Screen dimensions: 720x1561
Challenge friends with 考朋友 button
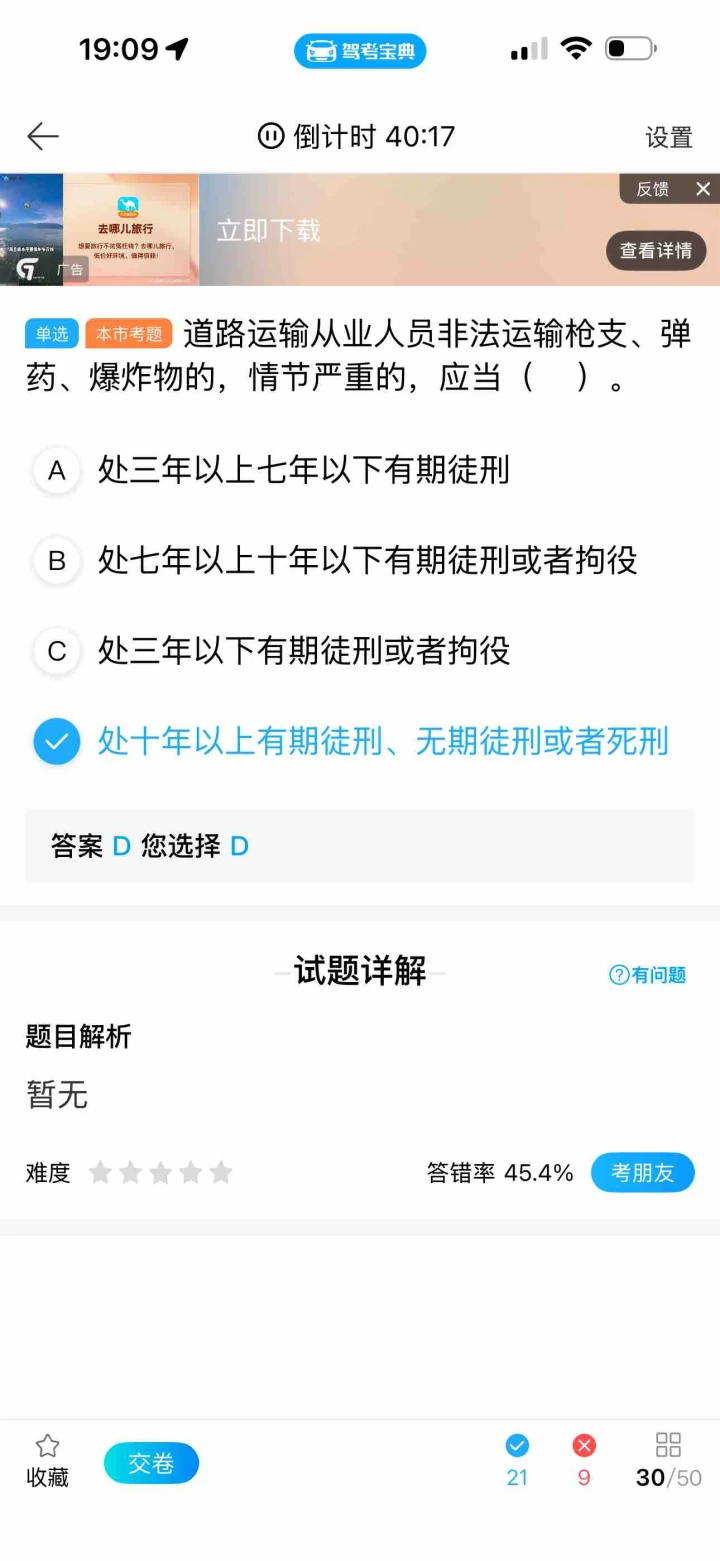point(642,1173)
